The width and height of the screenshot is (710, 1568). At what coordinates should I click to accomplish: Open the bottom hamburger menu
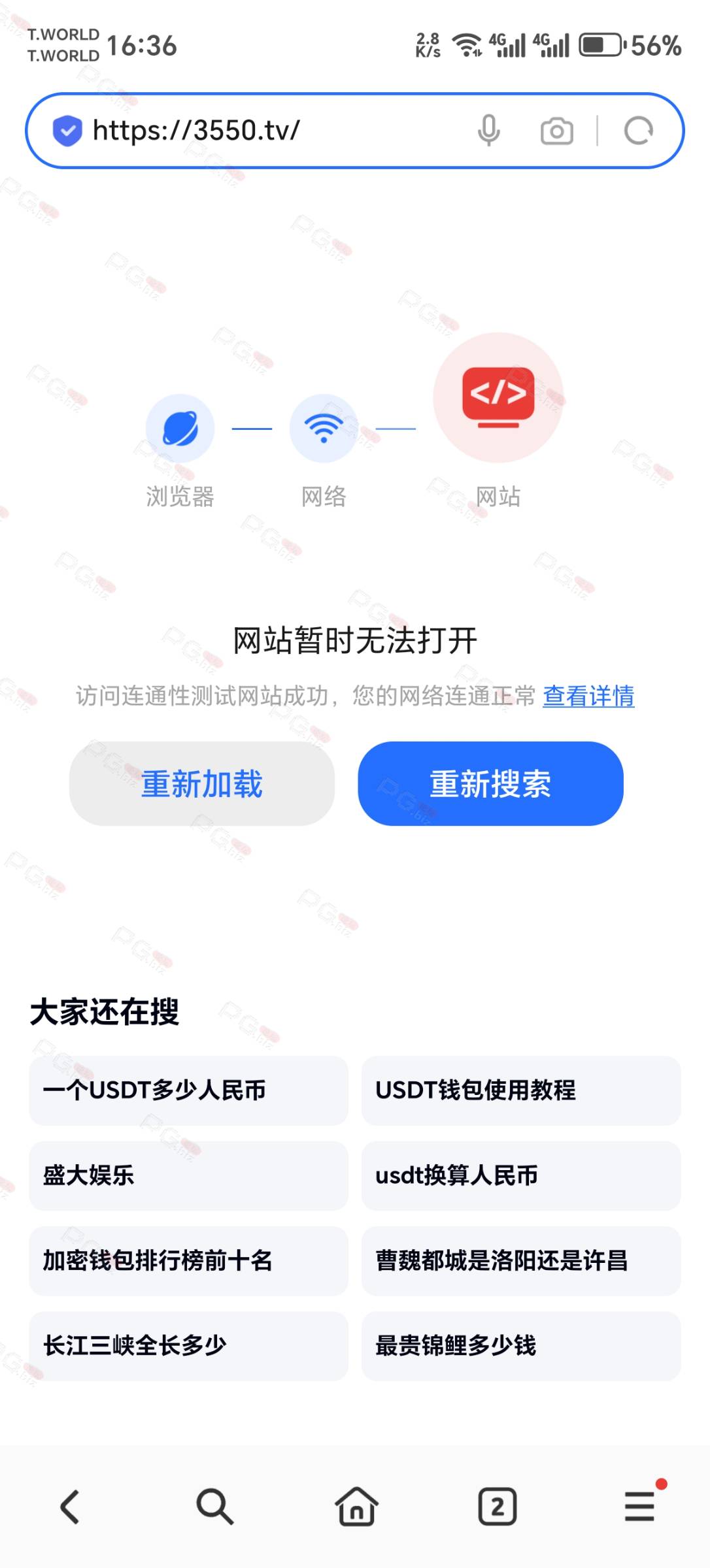(x=640, y=1505)
